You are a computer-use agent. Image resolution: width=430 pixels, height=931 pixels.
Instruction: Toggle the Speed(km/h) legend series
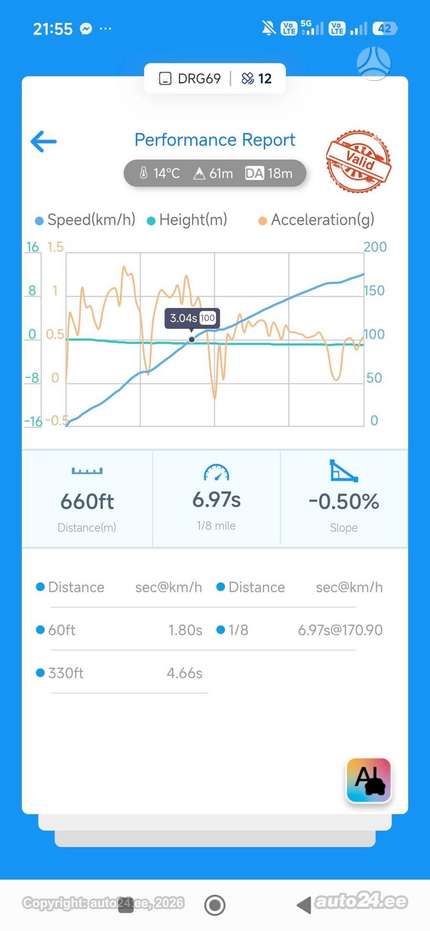(86, 220)
